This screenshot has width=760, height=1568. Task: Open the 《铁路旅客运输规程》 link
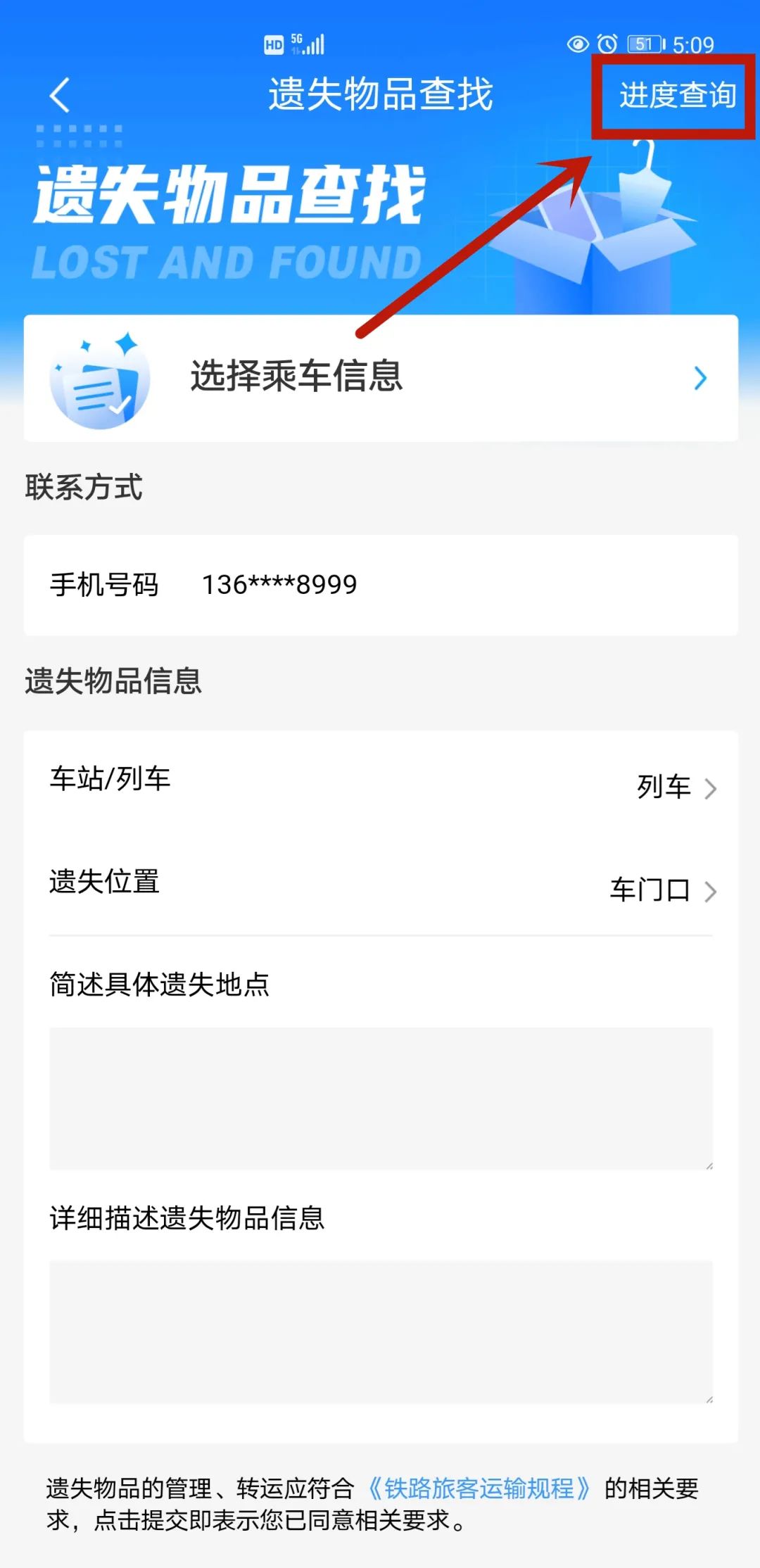480,1488
